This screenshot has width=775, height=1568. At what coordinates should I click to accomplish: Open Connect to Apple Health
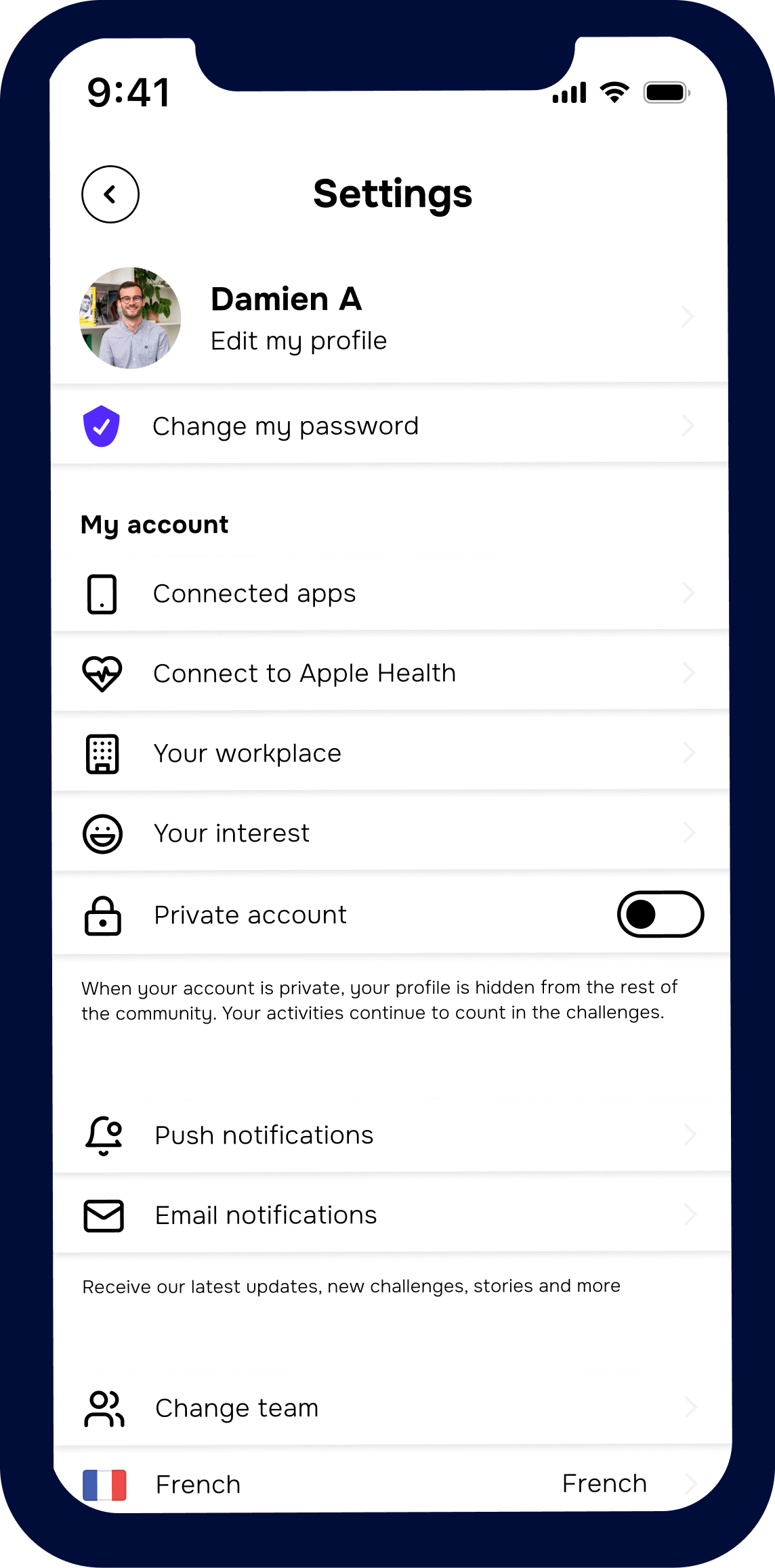[304, 674]
